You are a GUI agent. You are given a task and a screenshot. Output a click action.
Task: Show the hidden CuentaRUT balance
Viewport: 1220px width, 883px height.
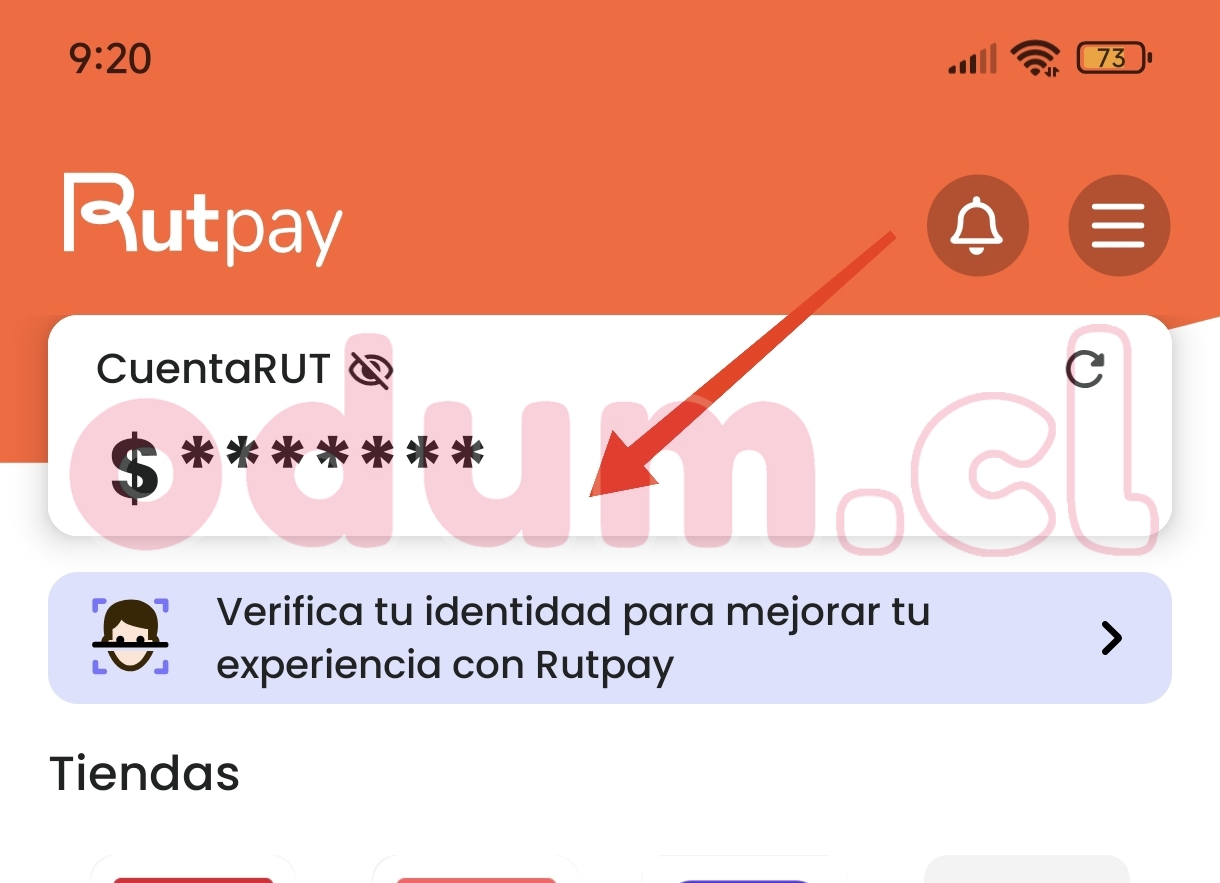point(370,371)
